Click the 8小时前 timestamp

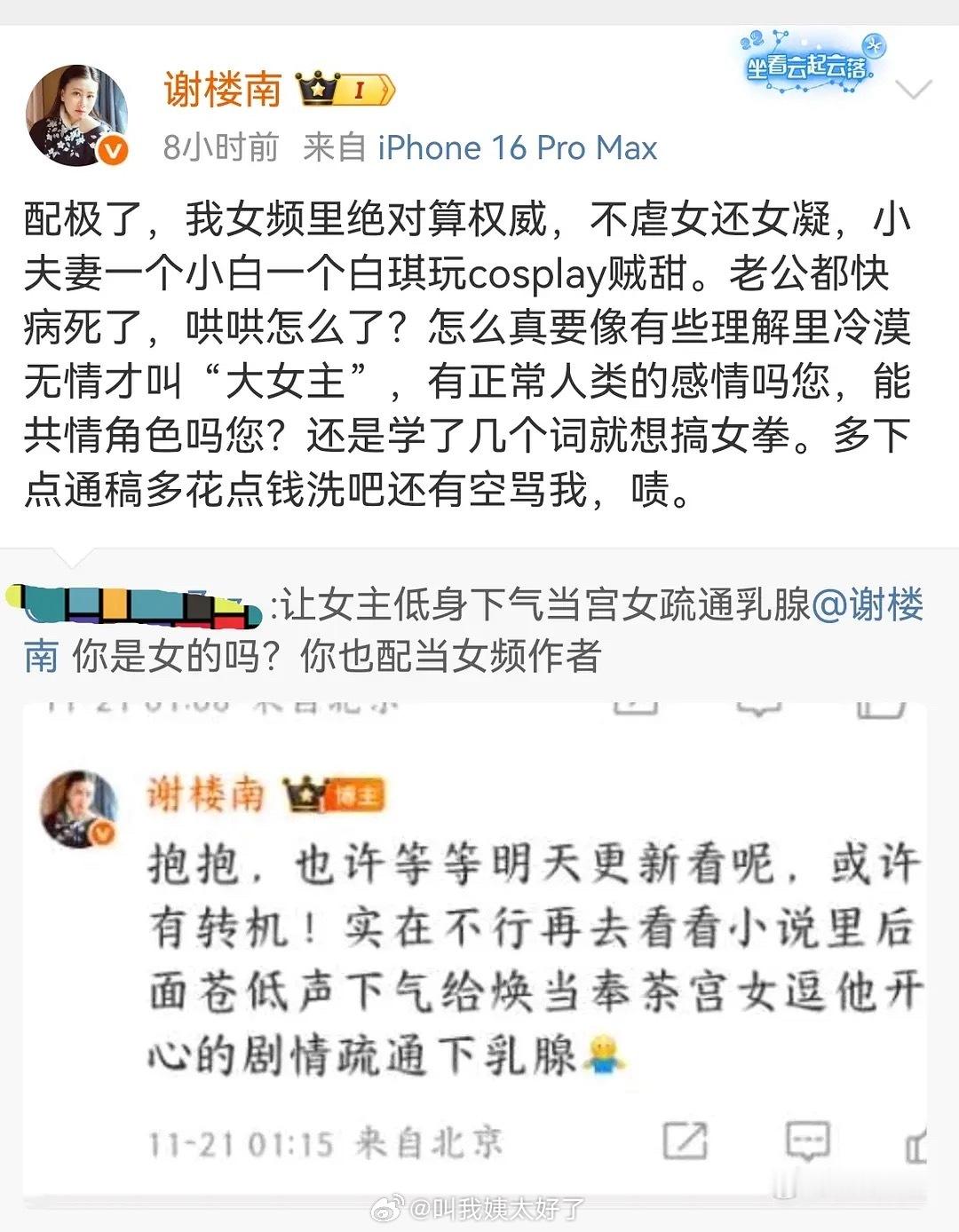[221, 148]
